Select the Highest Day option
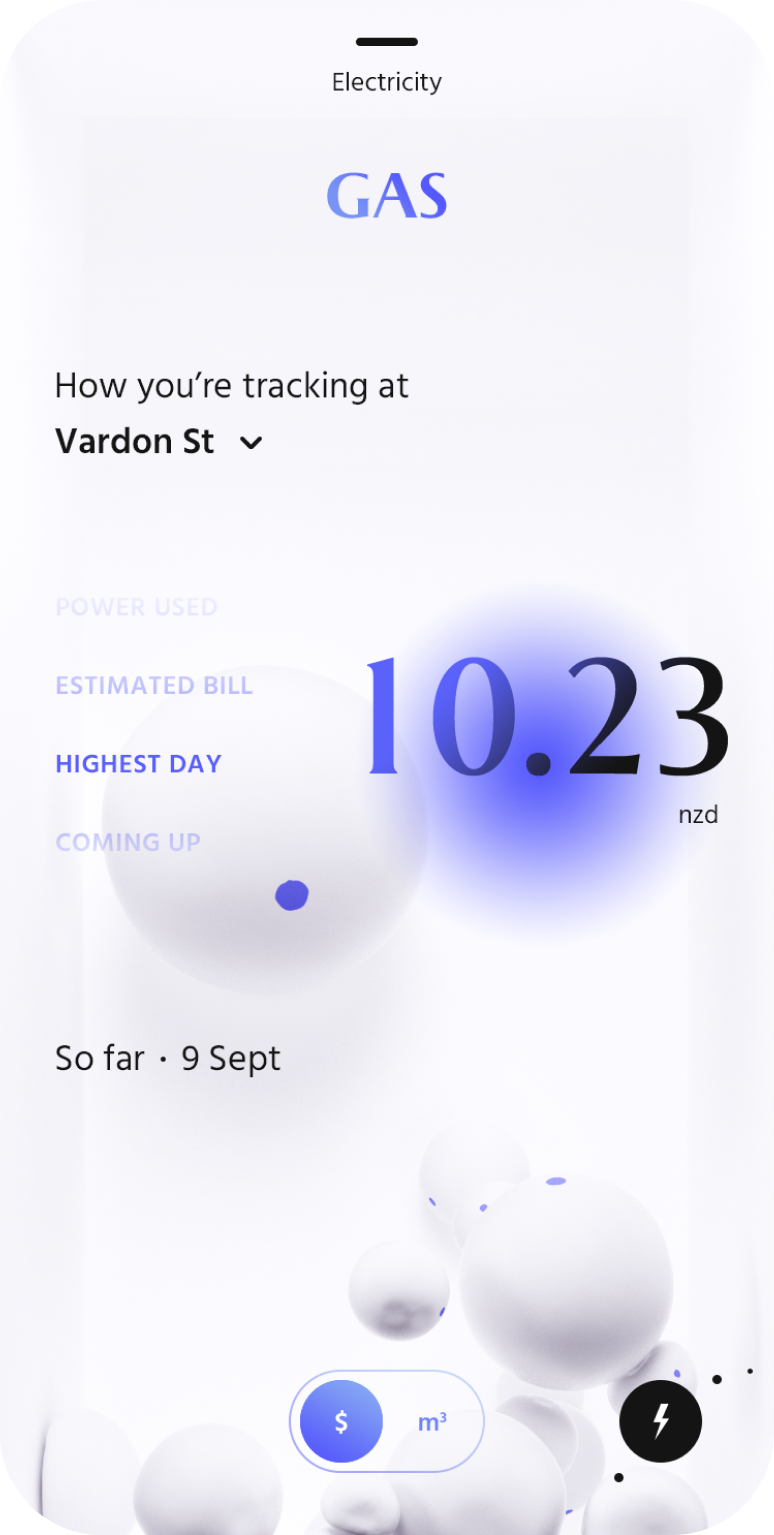The height and width of the screenshot is (1535, 774). point(138,764)
